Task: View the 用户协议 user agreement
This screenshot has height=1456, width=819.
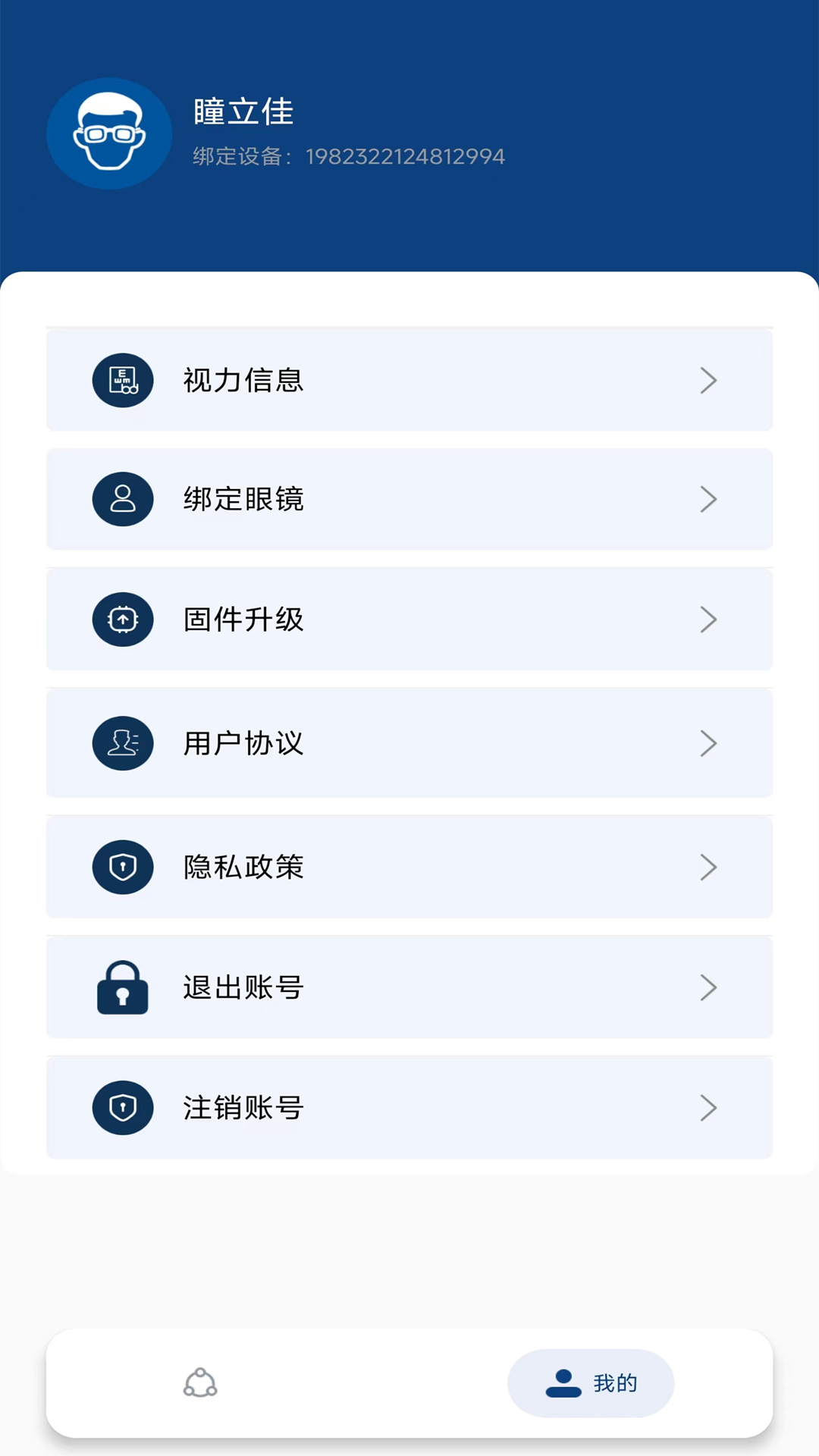Action: (409, 743)
